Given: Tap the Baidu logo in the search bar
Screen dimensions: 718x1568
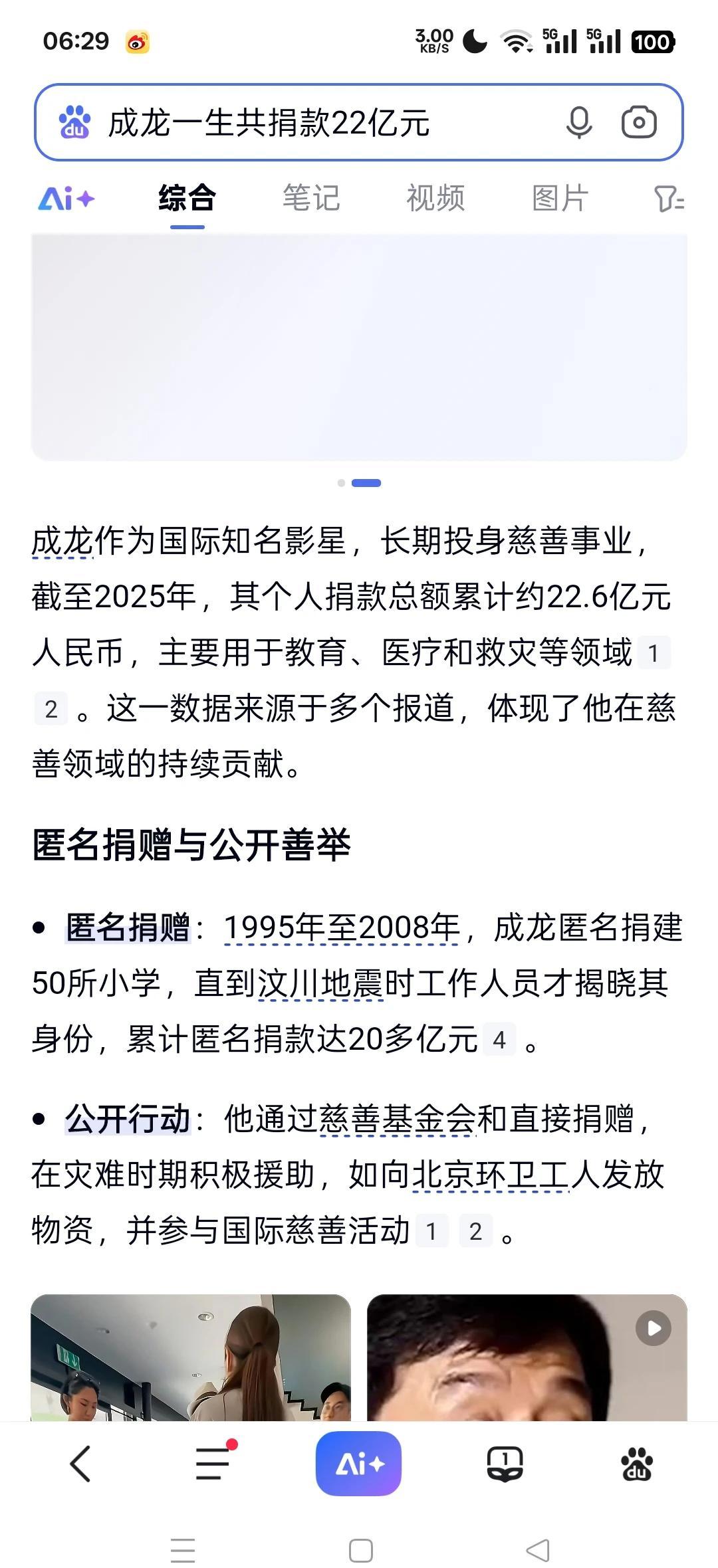Looking at the screenshot, I should point(73,122).
